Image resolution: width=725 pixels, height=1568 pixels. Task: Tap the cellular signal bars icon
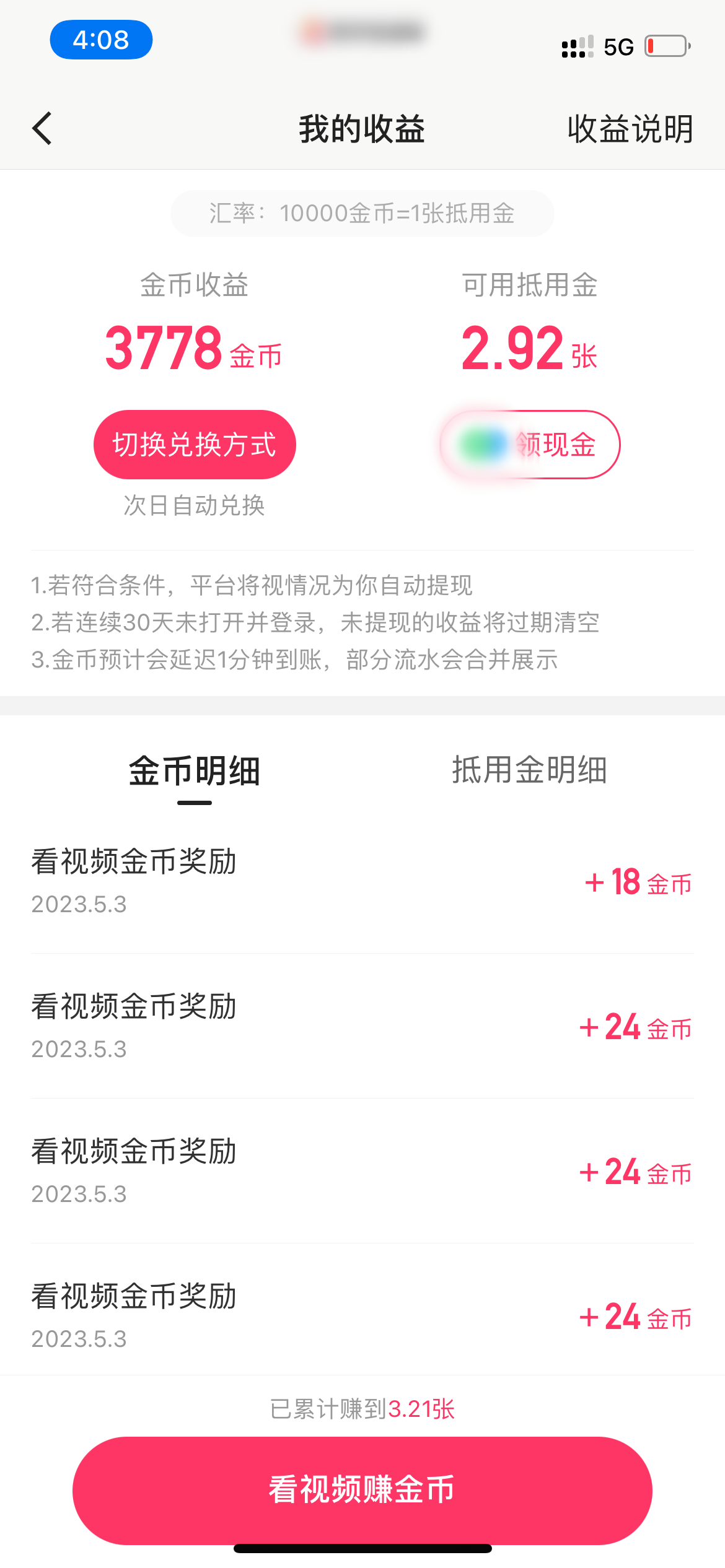[576, 46]
